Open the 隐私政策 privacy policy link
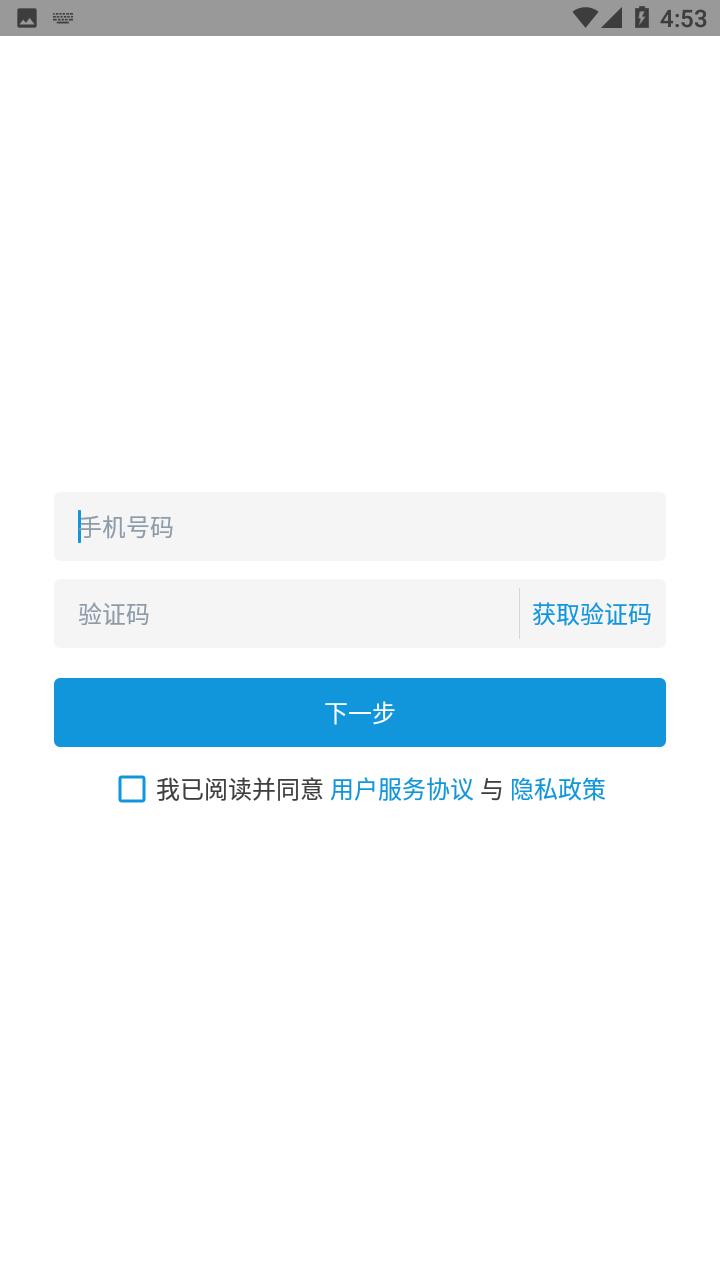720x1280 pixels. pos(558,790)
